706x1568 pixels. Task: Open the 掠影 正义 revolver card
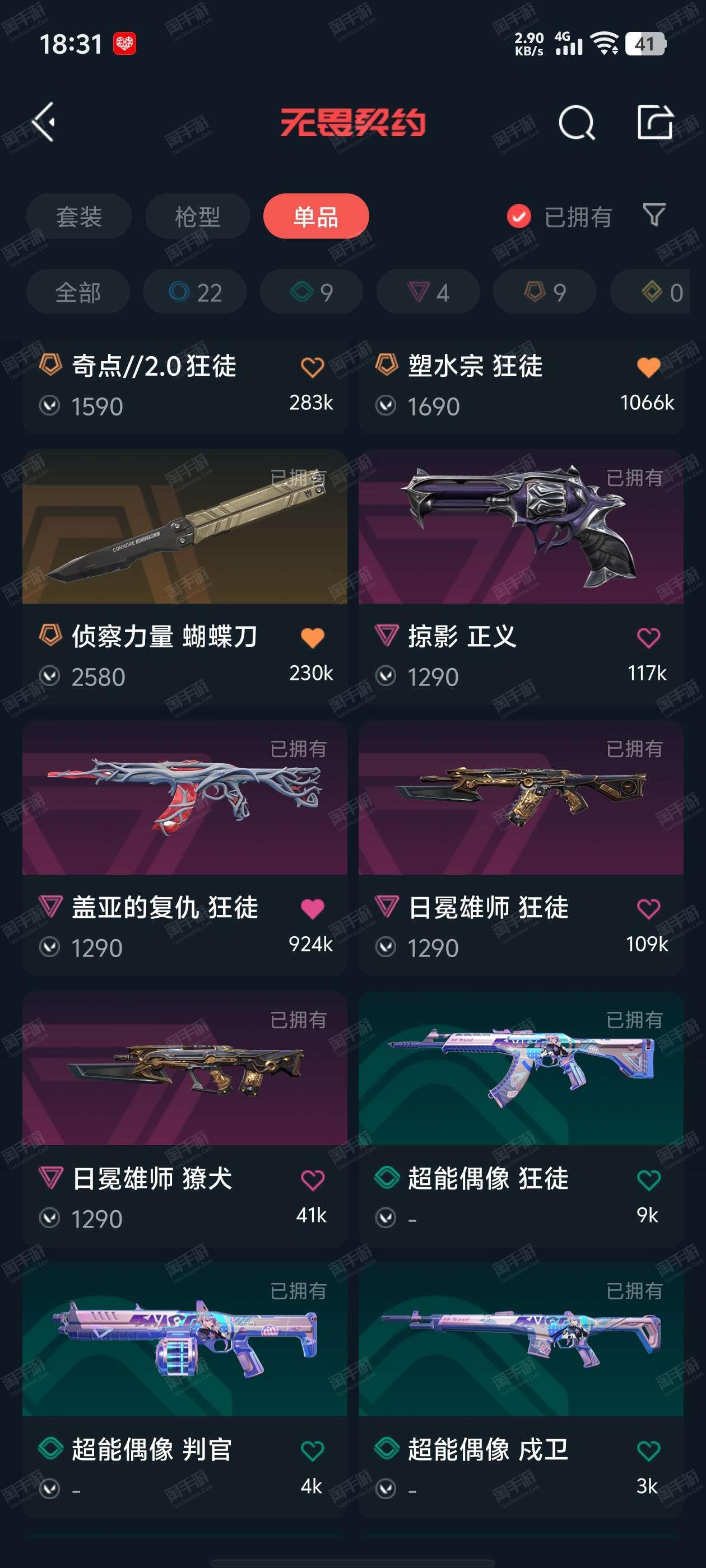pyautogui.click(x=521, y=576)
